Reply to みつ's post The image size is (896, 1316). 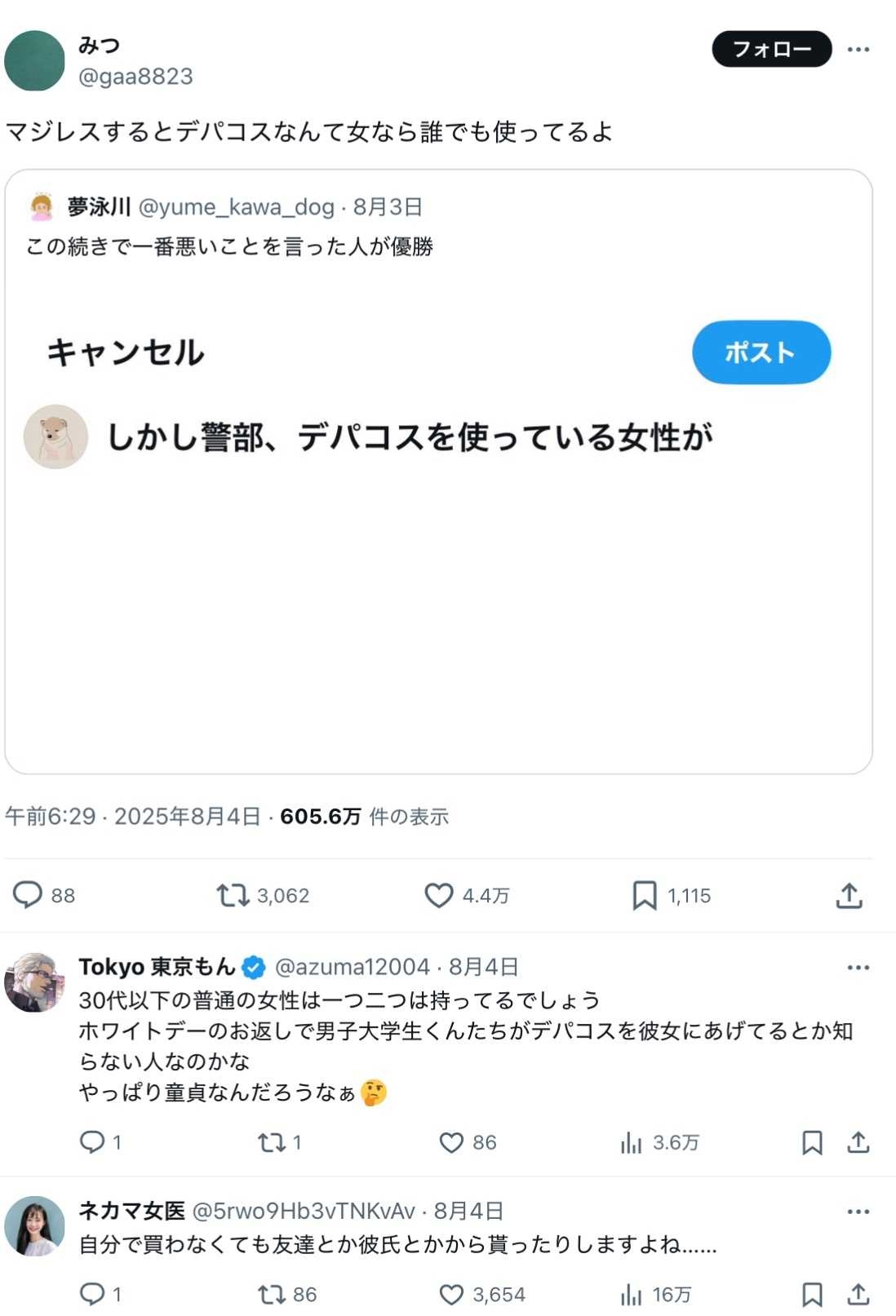click(x=28, y=895)
